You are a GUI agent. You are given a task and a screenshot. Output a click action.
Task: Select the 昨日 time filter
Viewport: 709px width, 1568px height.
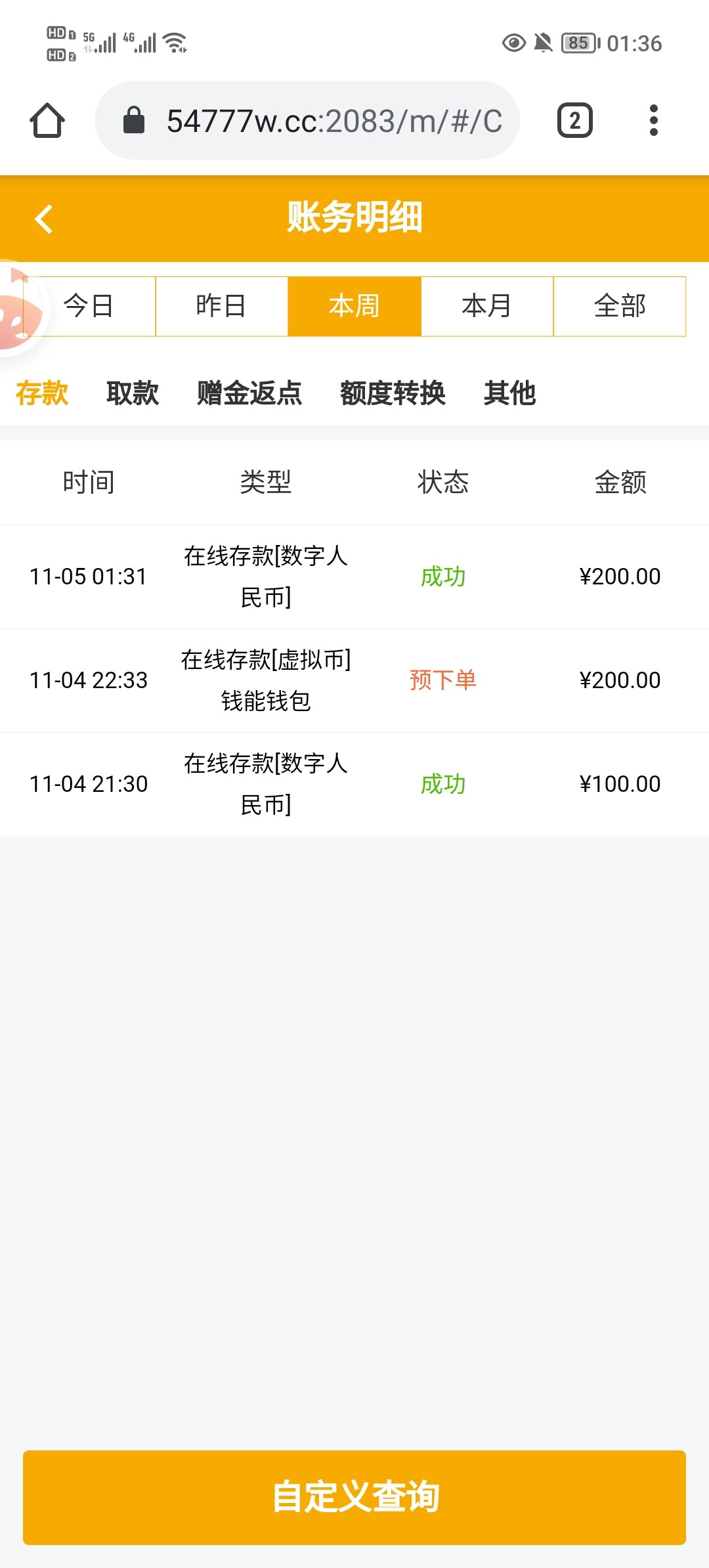(222, 306)
